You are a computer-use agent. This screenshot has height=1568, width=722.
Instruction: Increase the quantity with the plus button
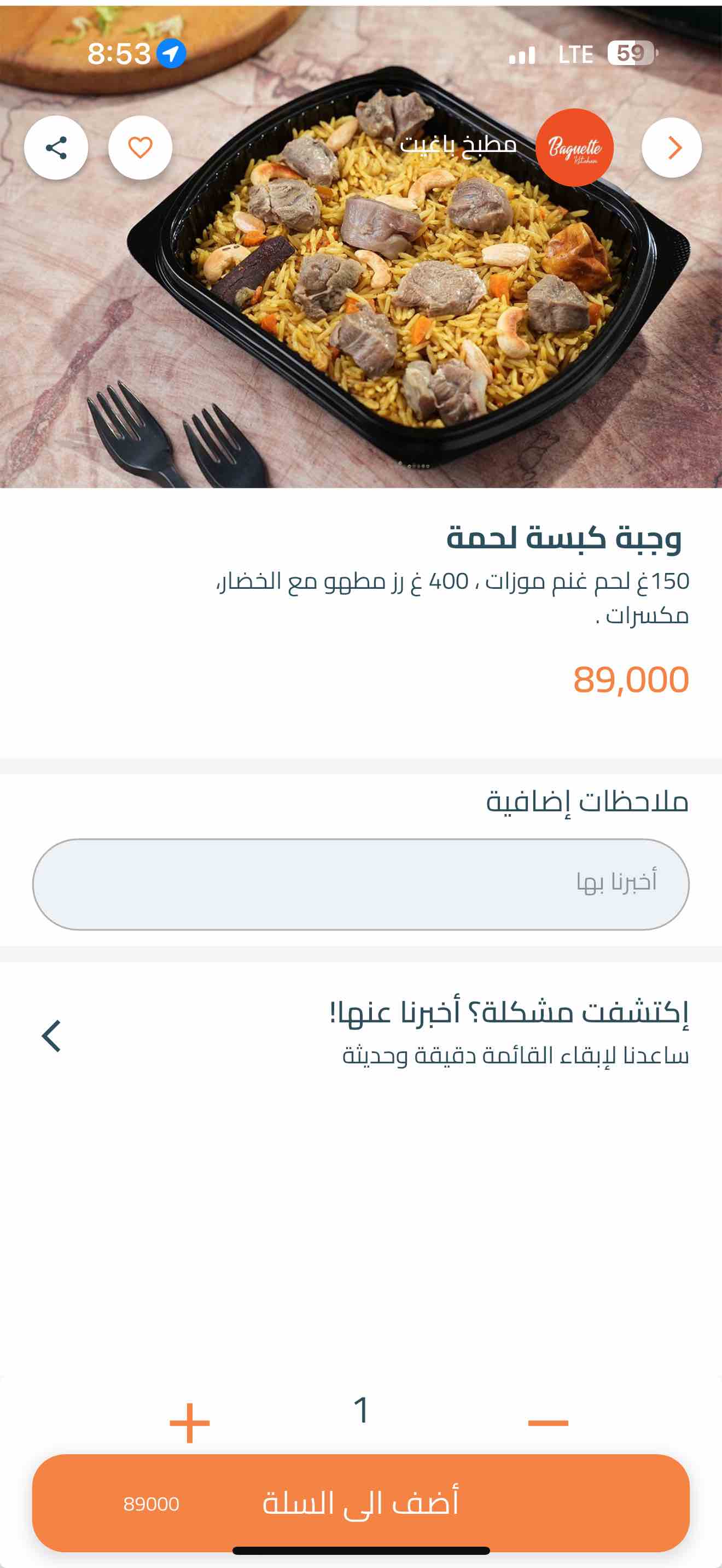click(189, 1423)
